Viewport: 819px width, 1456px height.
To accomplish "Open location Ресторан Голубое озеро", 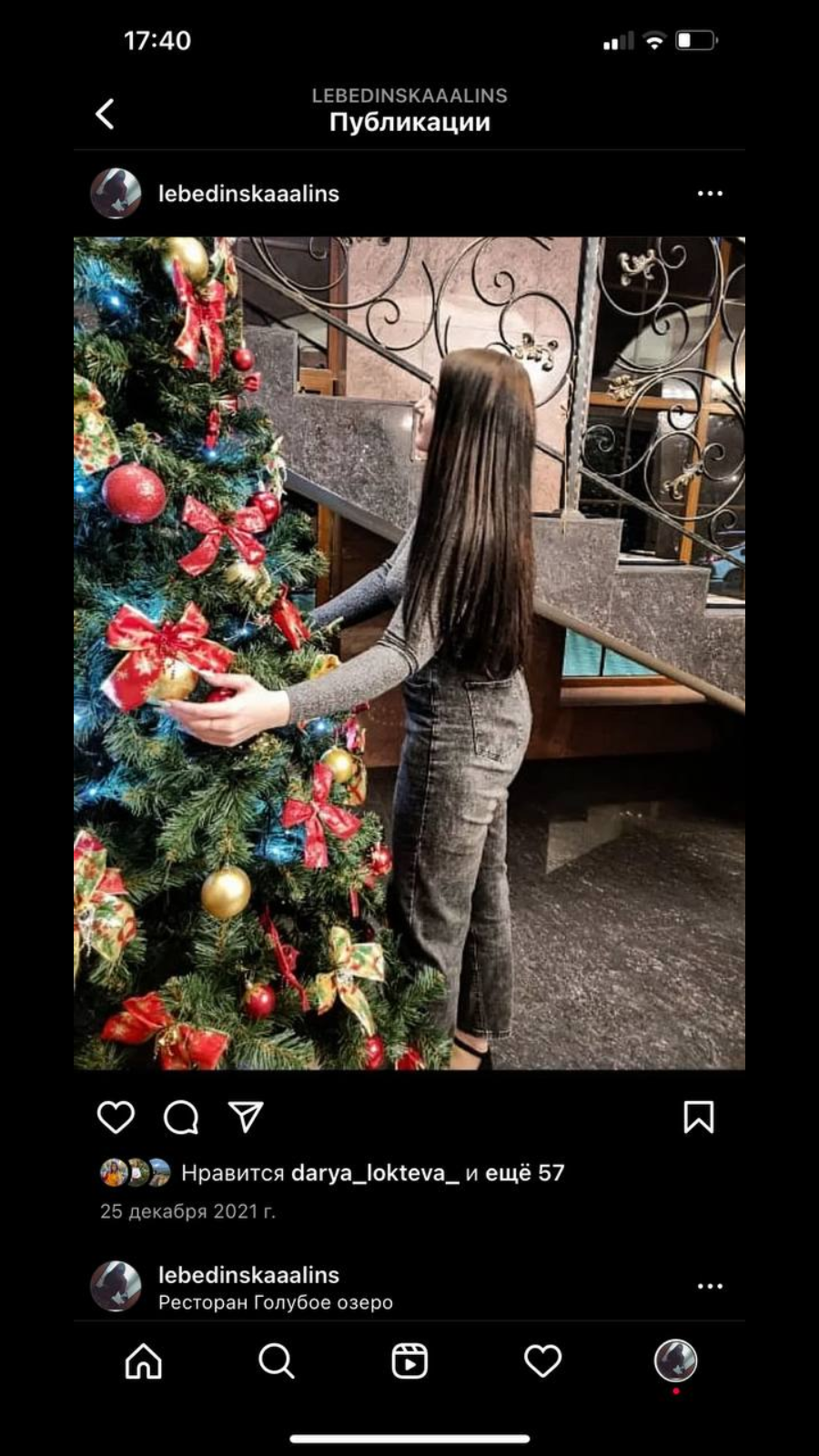I will tap(276, 1302).
